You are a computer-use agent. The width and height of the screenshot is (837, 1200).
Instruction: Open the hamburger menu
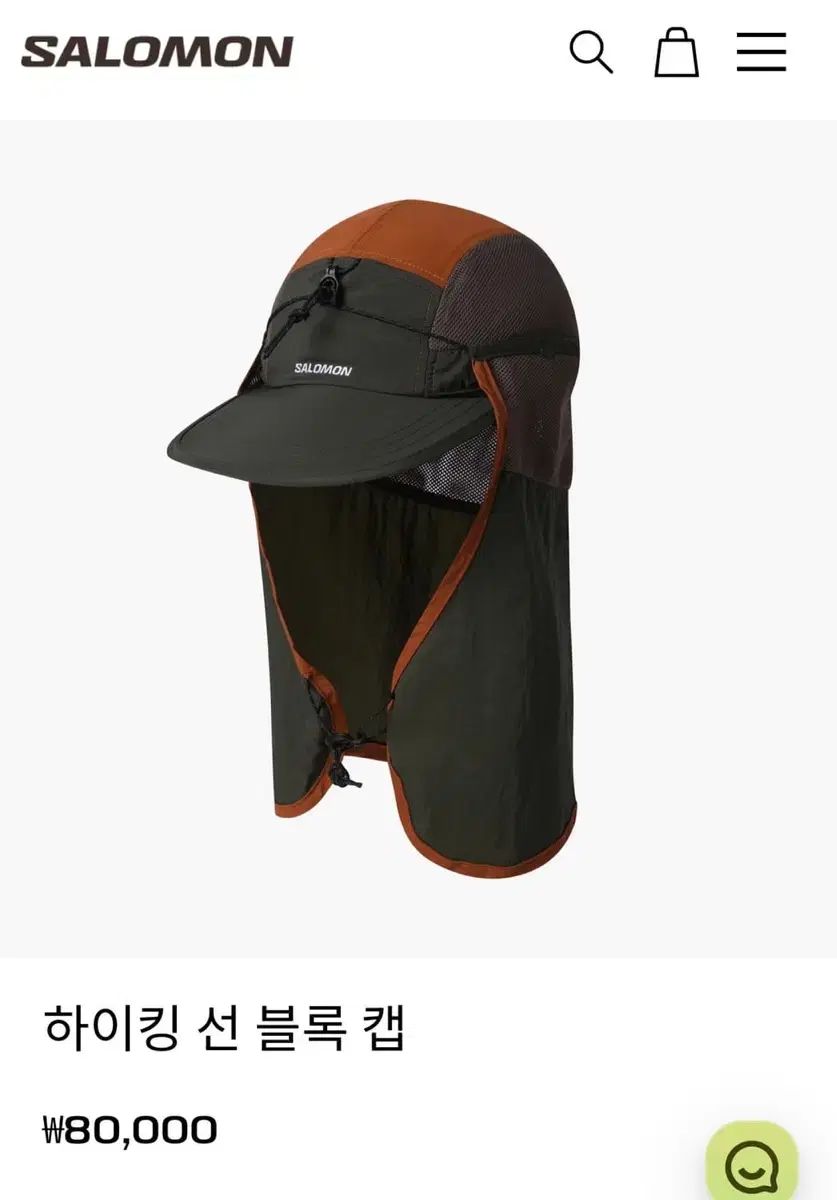(762, 52)
